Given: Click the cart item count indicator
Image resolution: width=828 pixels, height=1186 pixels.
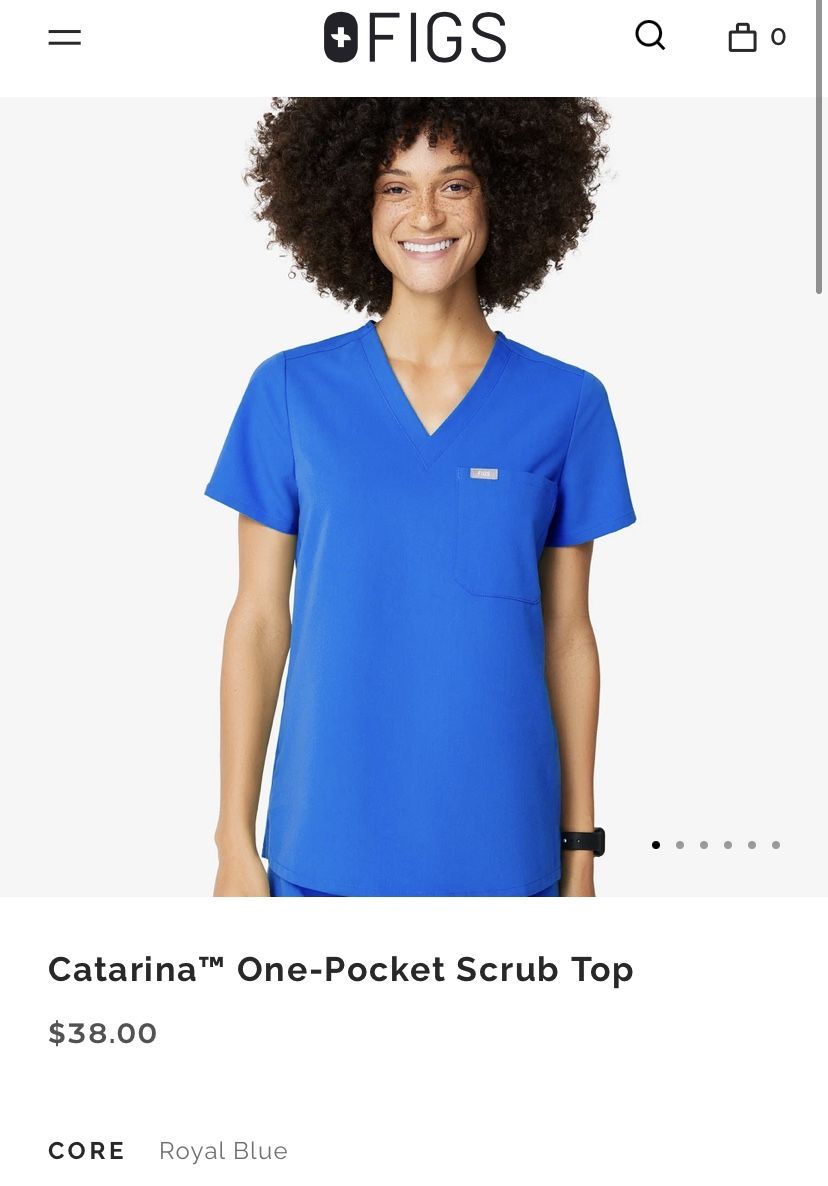Looking at the screenshot, I should click(778, 37).
